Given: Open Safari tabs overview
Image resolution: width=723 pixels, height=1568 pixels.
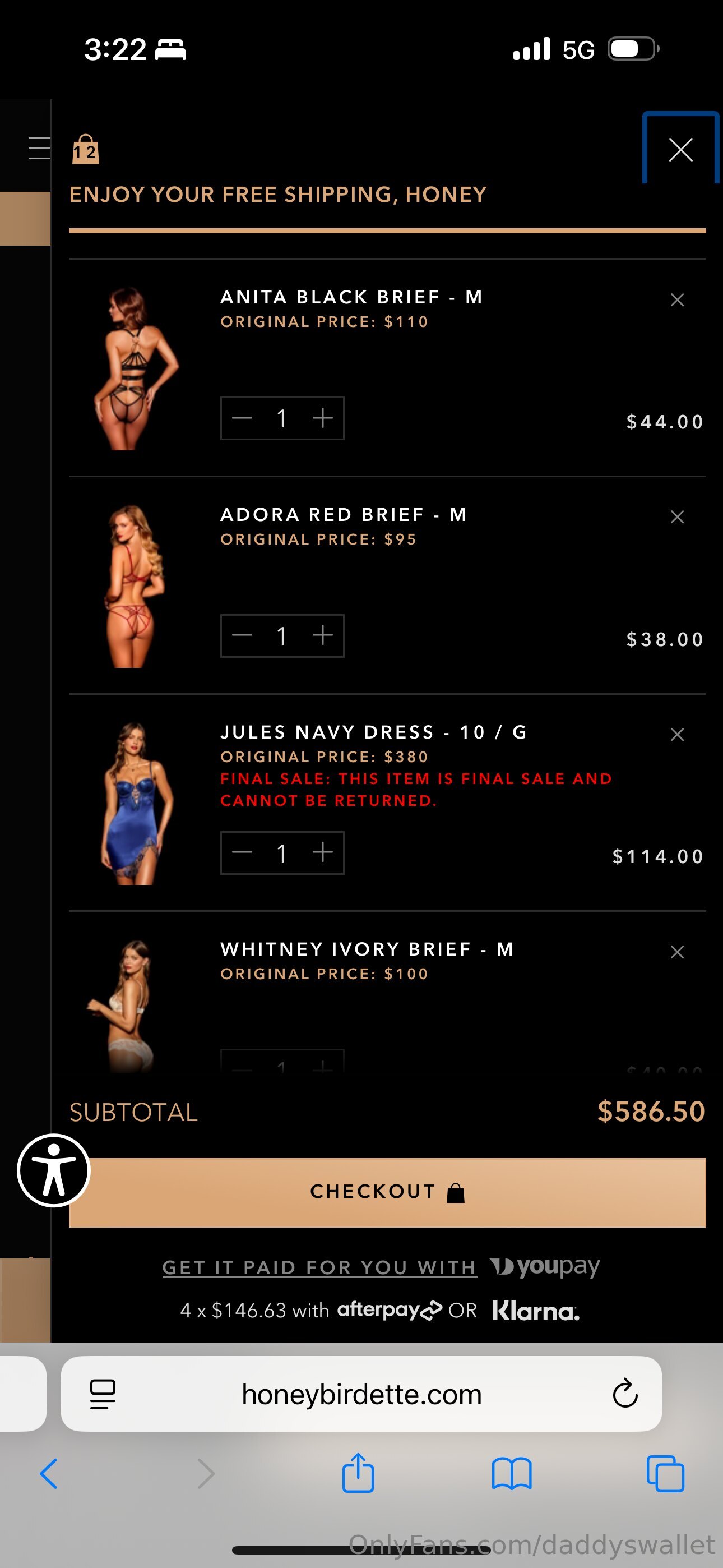Looking at the screenshot, I should (665, 1474).
